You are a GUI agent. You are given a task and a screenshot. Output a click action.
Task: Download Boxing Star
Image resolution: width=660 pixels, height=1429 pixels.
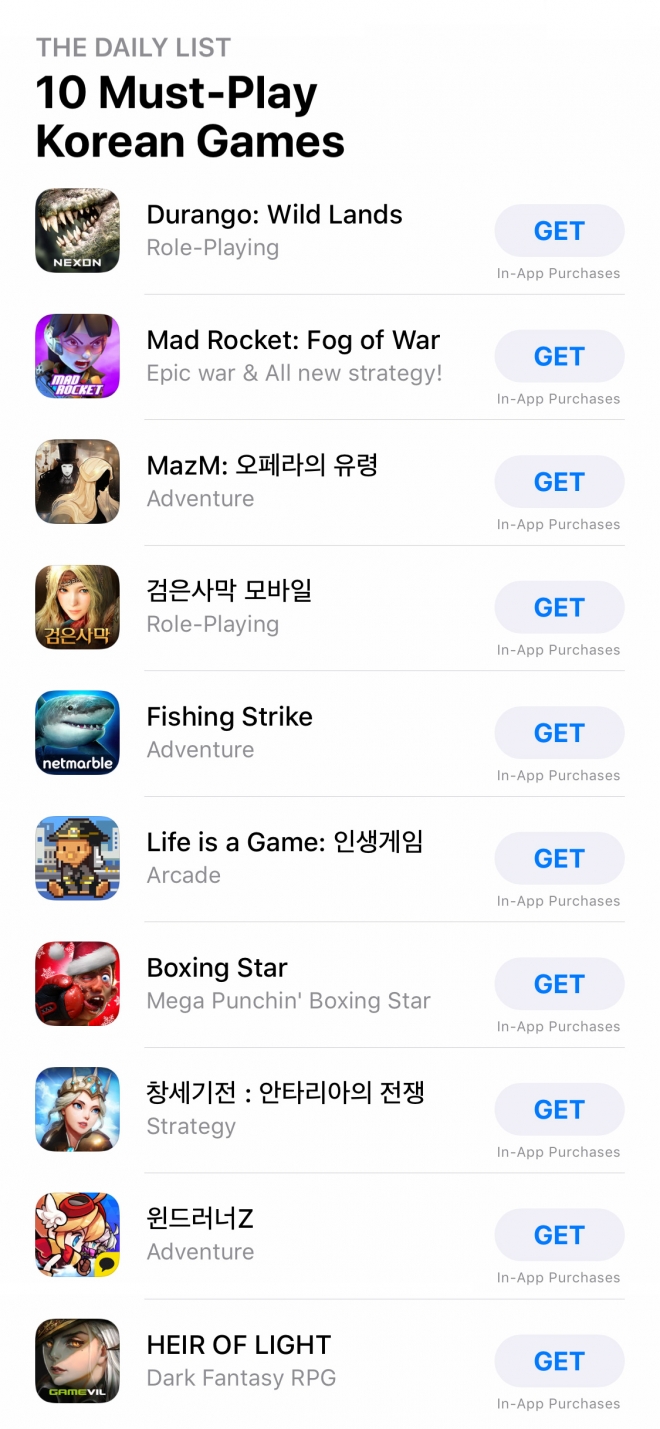click(559, 984)
